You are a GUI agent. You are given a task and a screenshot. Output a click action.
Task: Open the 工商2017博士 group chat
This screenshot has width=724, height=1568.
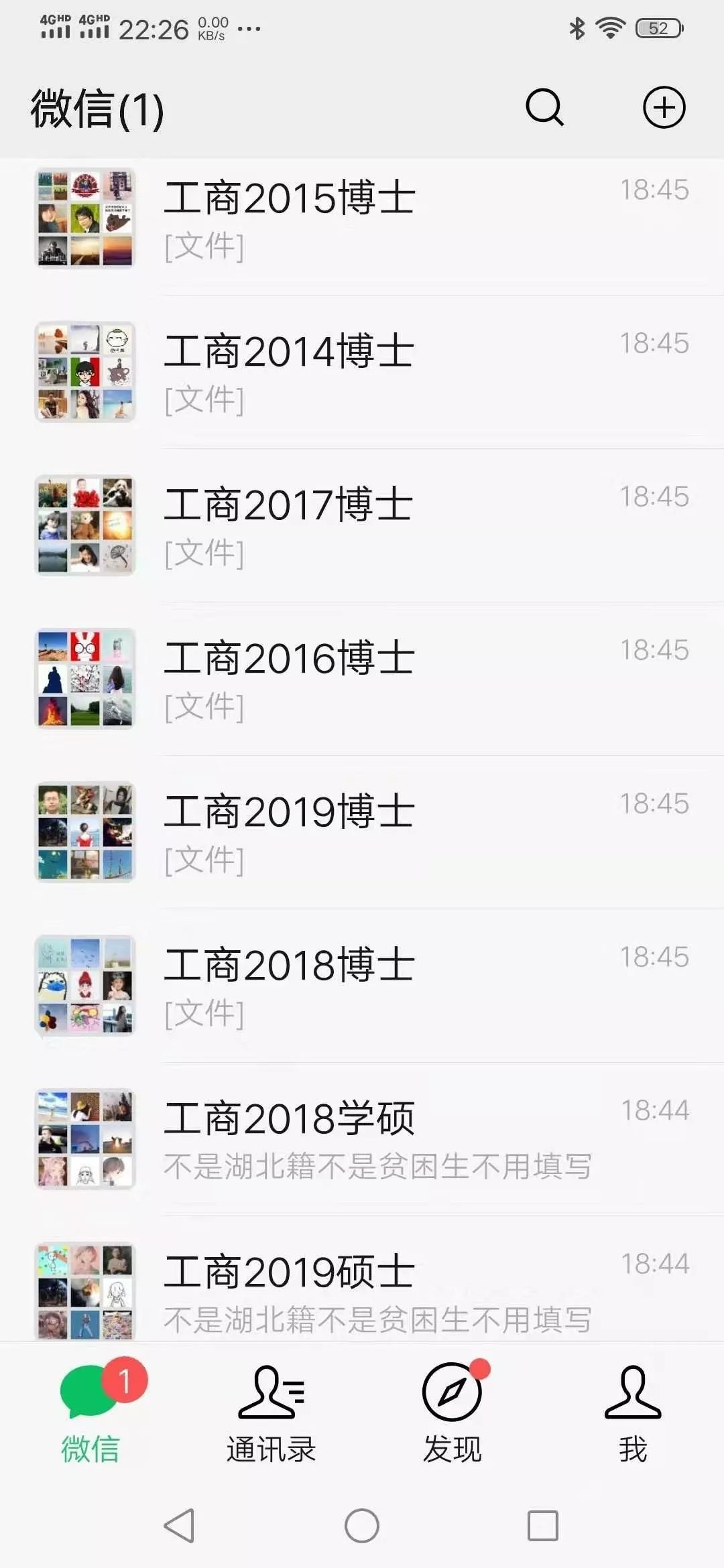(x=375, y=525)
